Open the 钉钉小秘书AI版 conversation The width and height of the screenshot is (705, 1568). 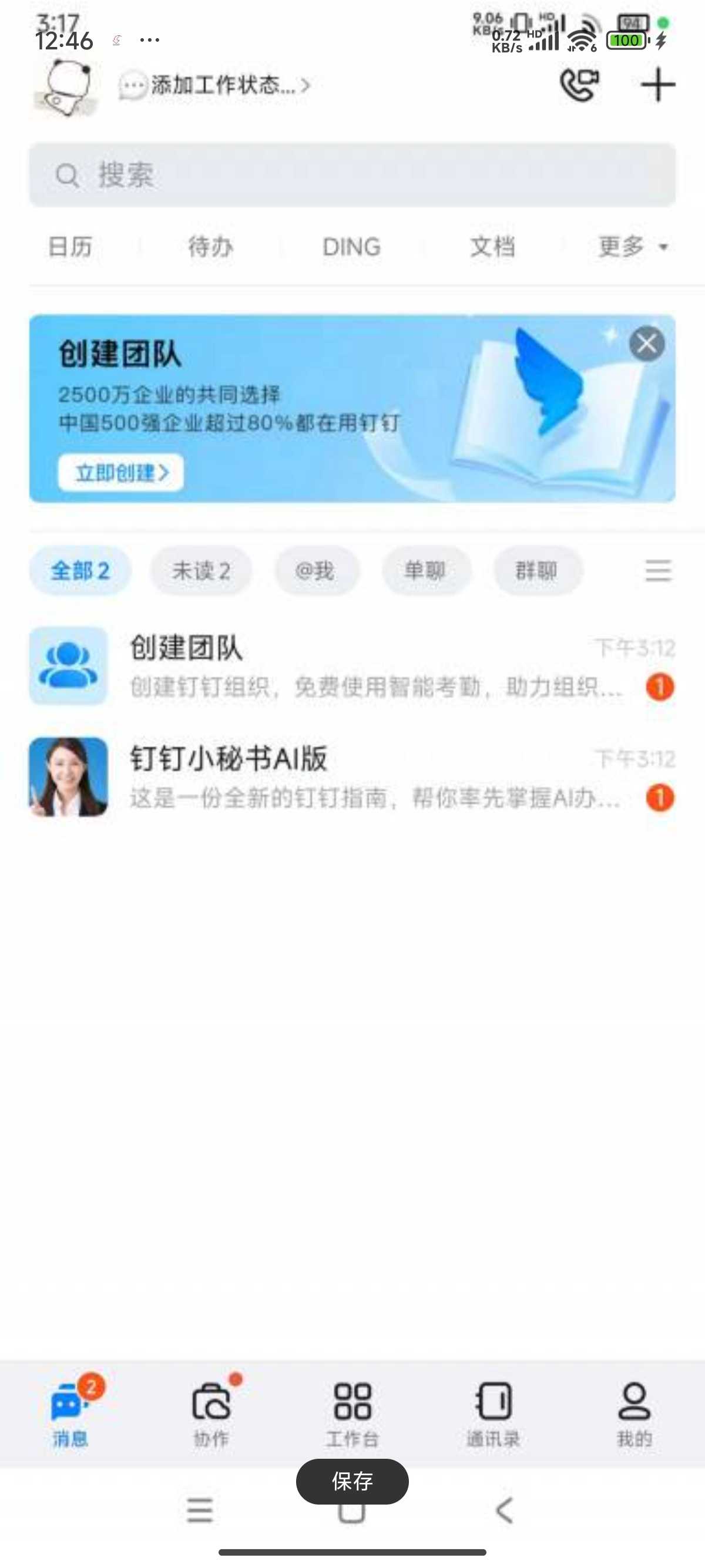click(x=352, y=778)
